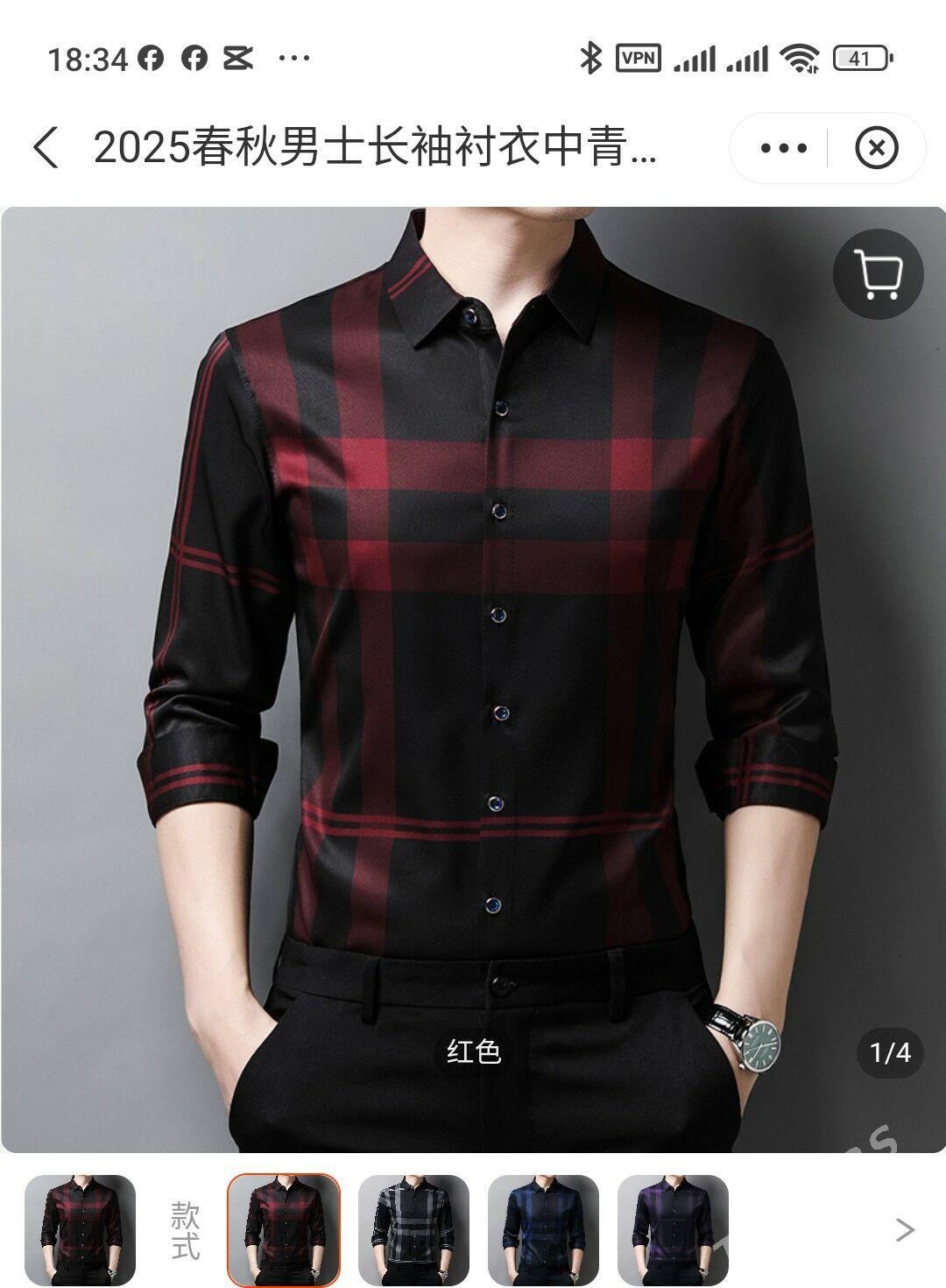Close the mini program
Image resolution: width=946 pixels, height=1288 pixels.
pos(876,148)
